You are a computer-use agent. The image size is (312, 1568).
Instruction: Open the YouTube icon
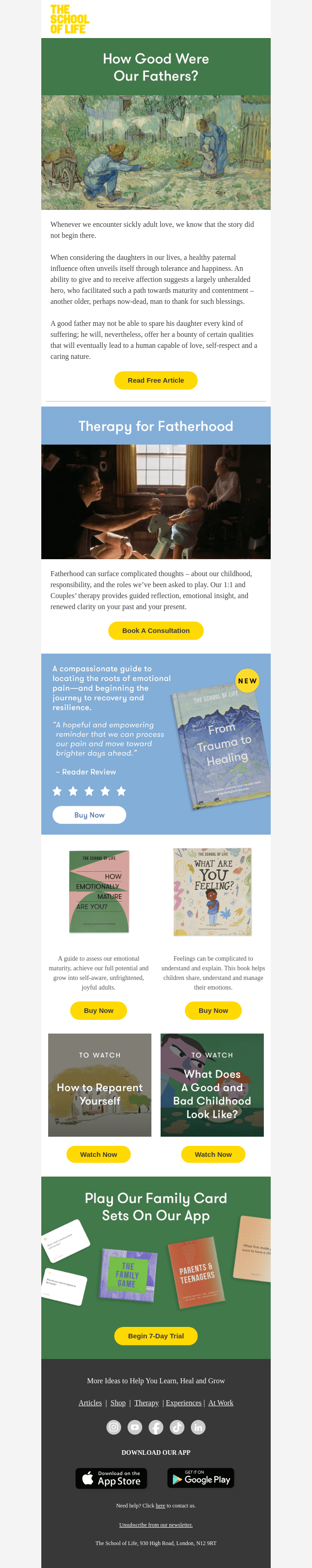click(135, 1427)
